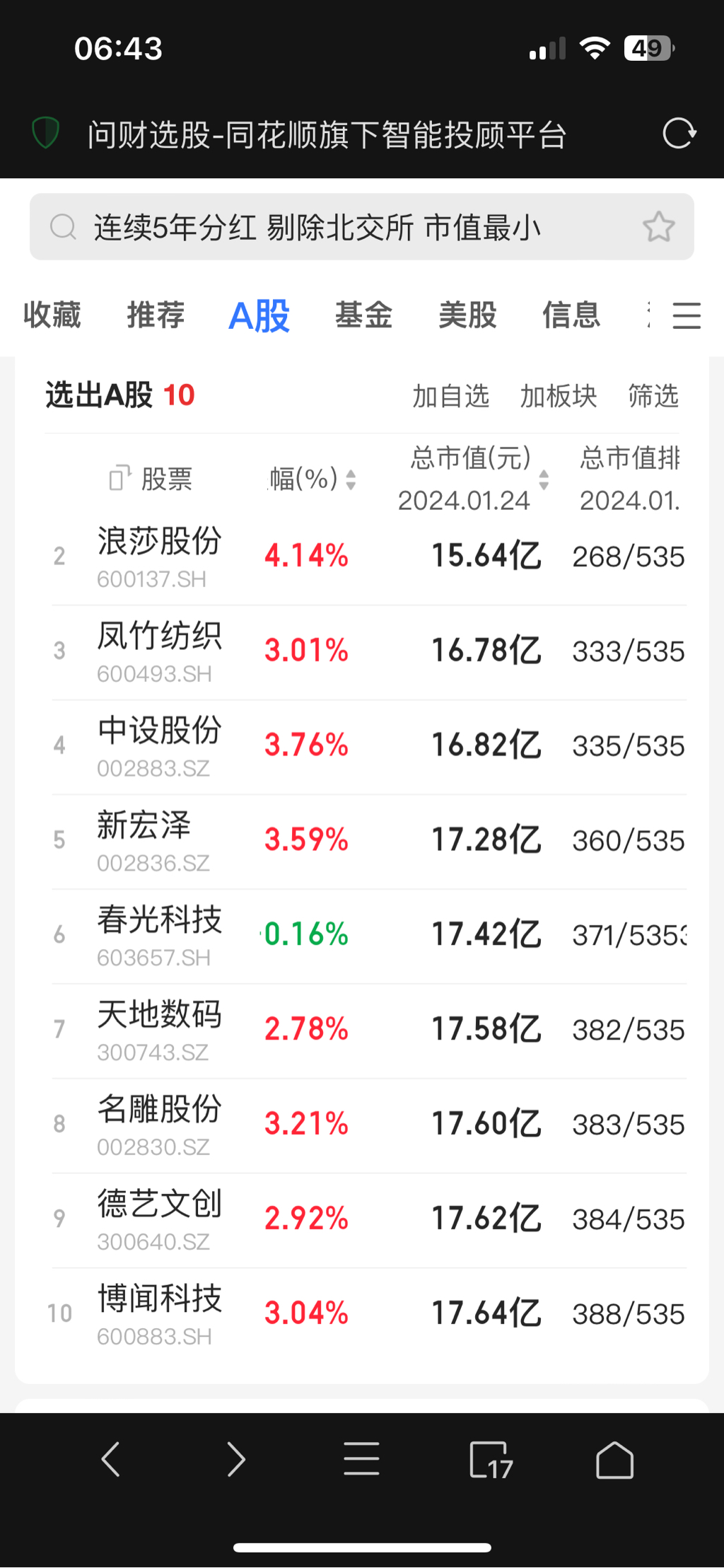
Task: Switch to the 基金 tab
Action: [364, 315]
